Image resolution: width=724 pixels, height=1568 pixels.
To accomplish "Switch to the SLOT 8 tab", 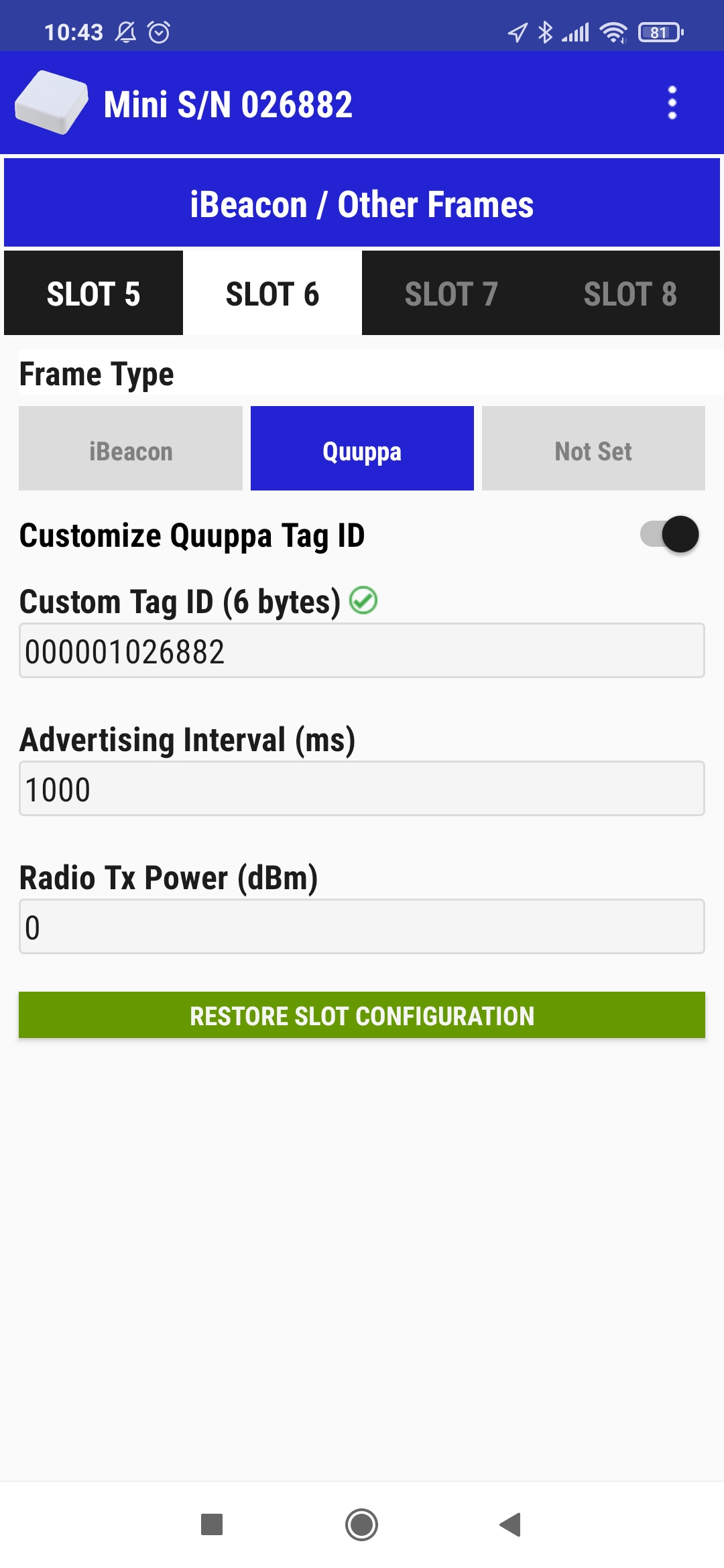I will [x=630, y=293].
